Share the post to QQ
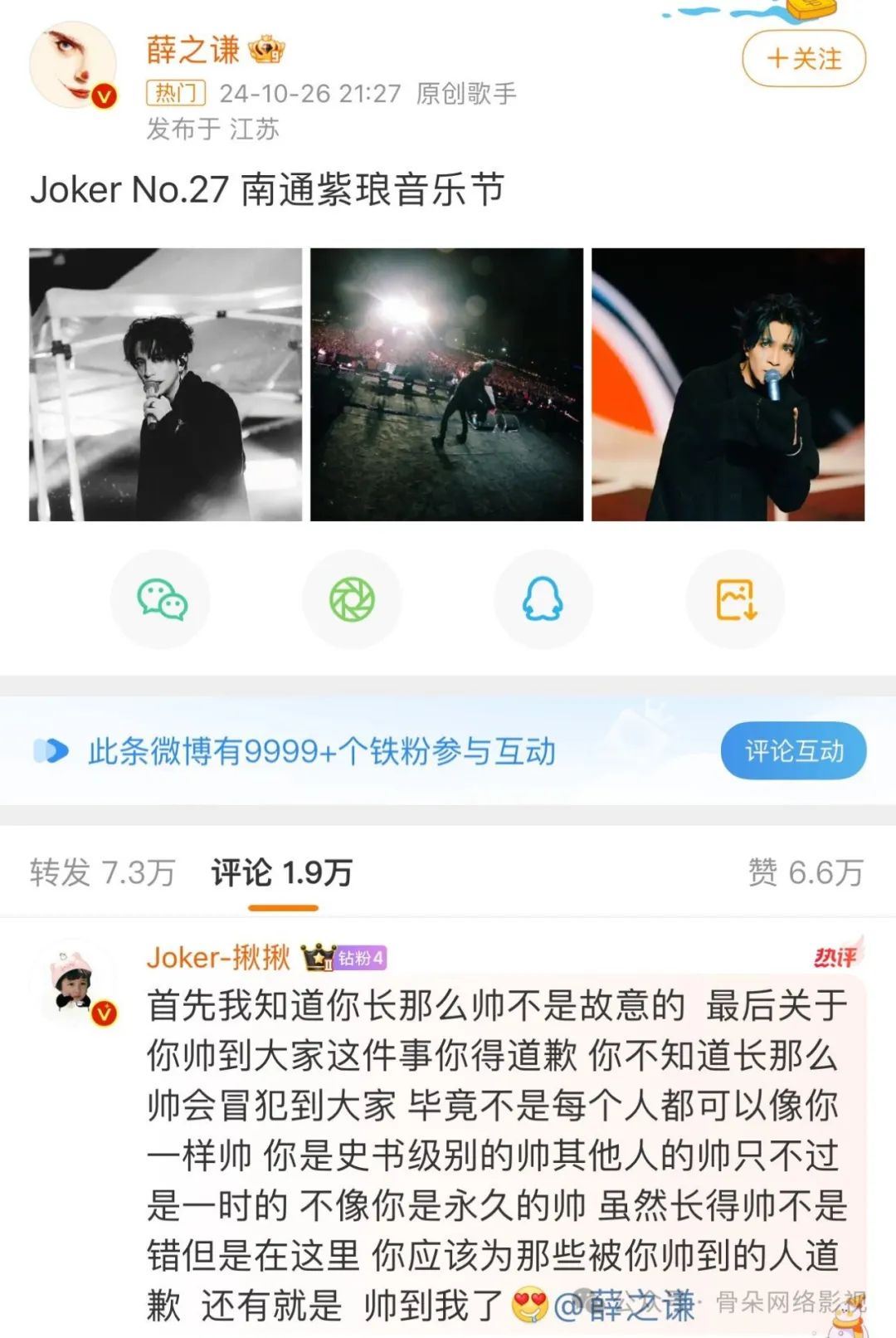This screenshot has width=896, height=1338. tap(543, 599)
